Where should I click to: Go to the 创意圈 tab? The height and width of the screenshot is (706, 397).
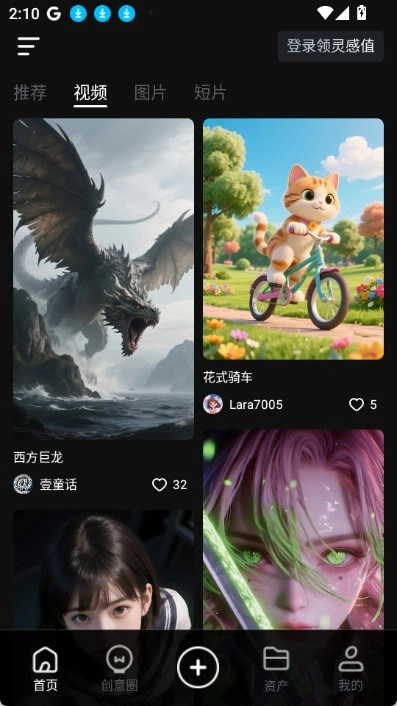[x=119, y=669]
